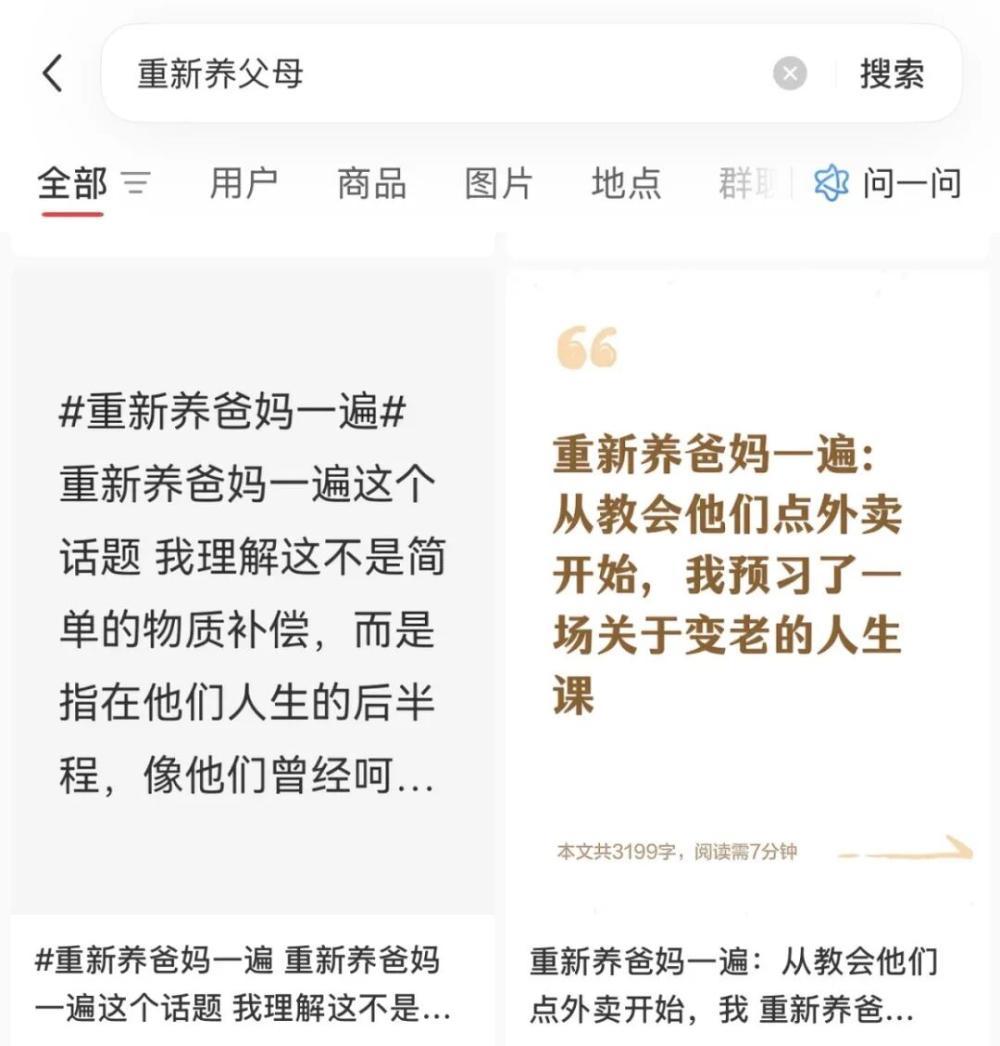Screen dimensions: 1000x1046
Task: Switch to the 图片 tab
Action: (498, 184)
